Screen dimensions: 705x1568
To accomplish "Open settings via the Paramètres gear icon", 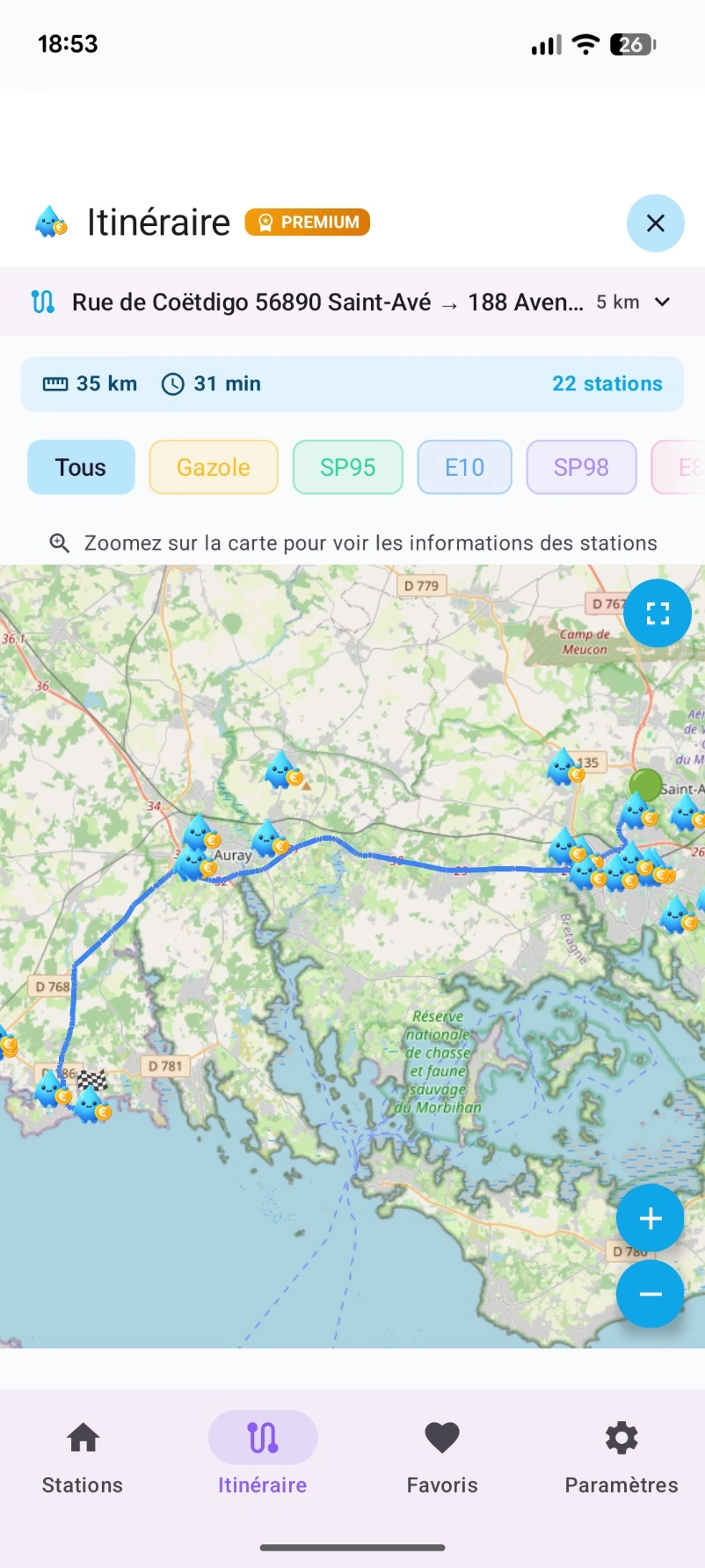I will (621, 1437).
